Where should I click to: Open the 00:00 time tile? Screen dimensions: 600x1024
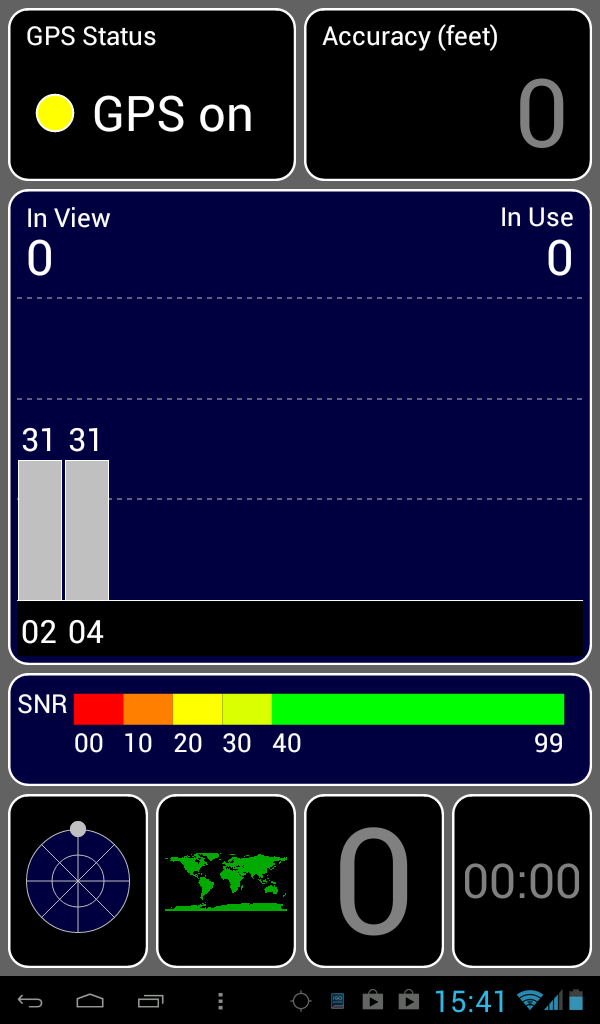pos(522,880)
